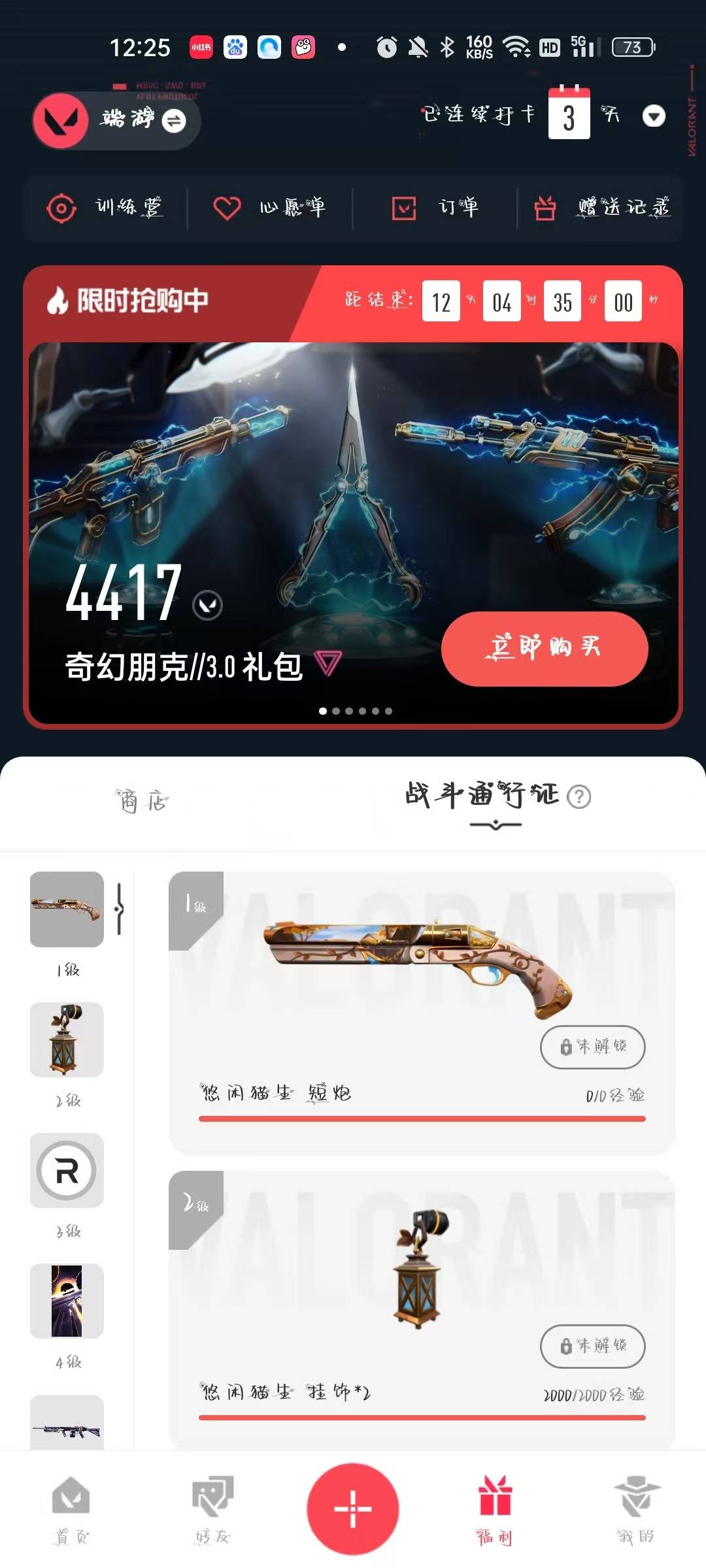The image size is (706, 1568).
Task: Open battle pass help question icon
Action: click(x=579, y=796)
